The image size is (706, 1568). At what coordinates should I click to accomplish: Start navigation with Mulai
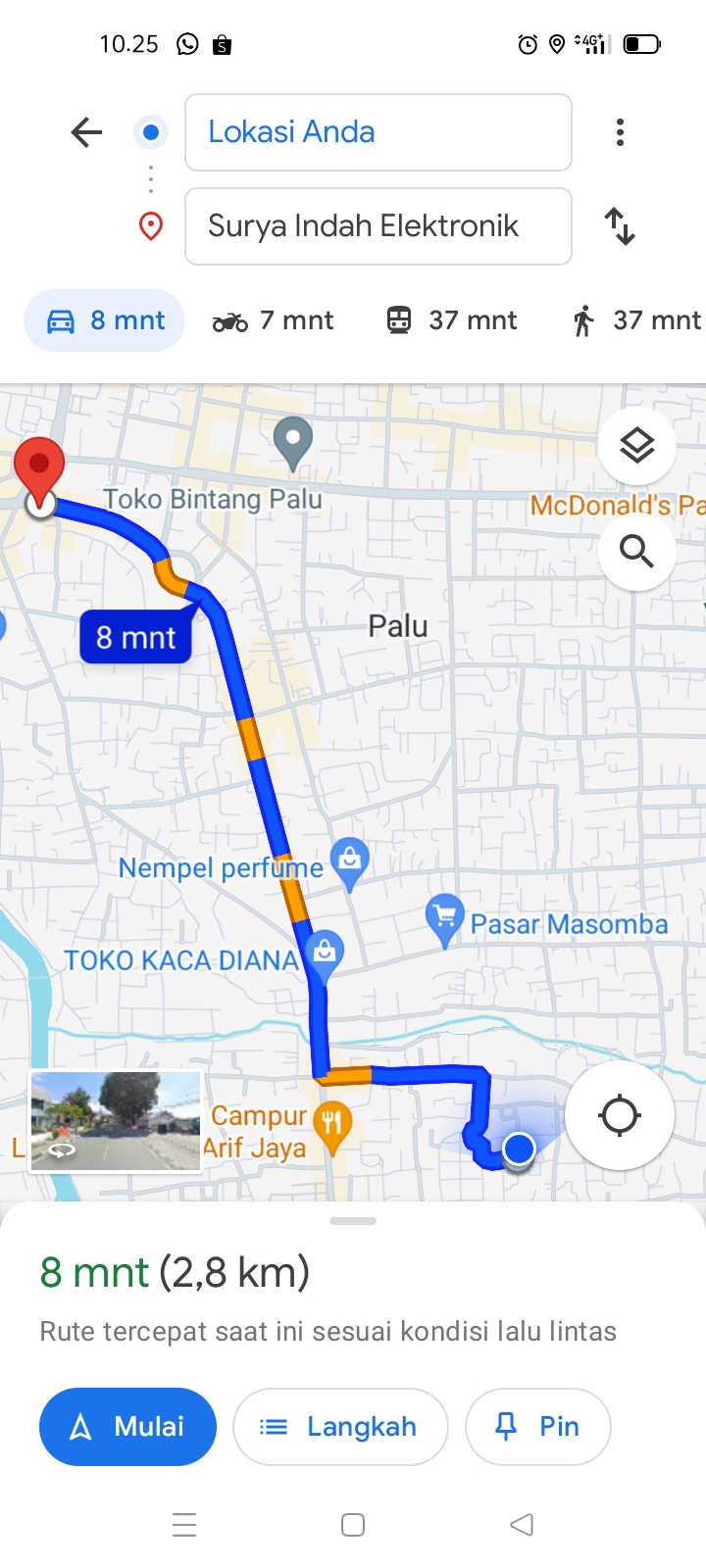tap(127, 1427)
